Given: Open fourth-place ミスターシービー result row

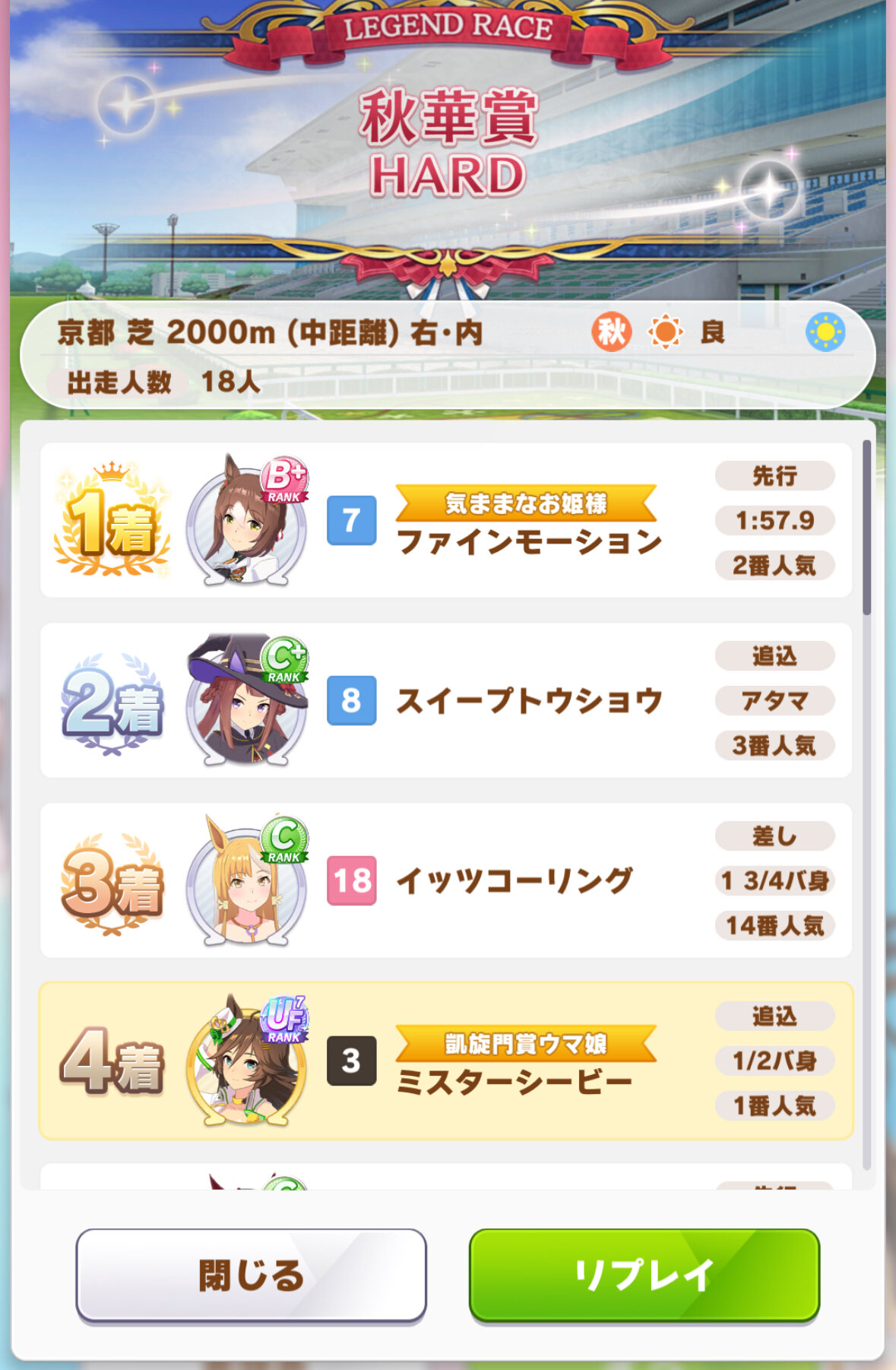Looking at the screenshot, I should [445, 1061].
